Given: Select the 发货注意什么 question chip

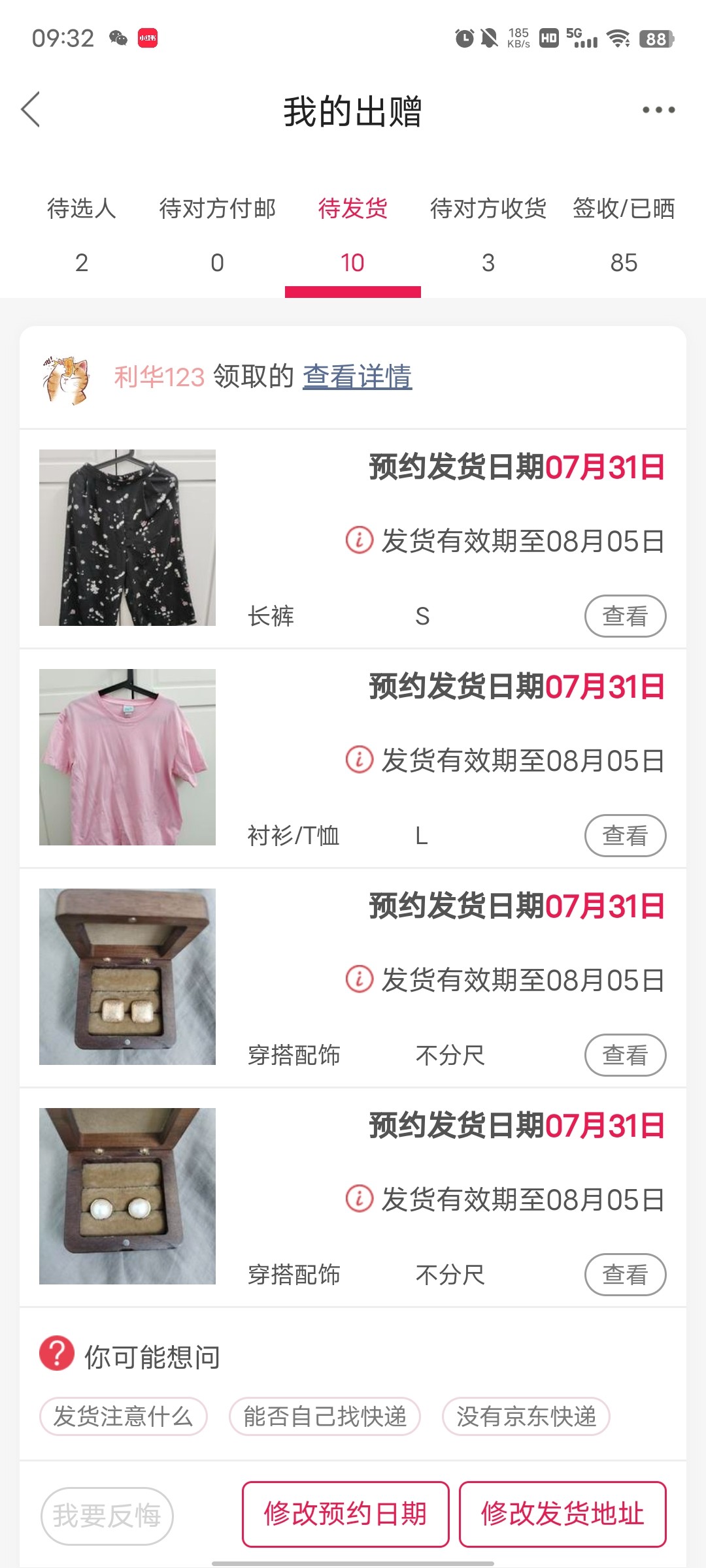Looking at the screenshot, I should coord(124,1416).
